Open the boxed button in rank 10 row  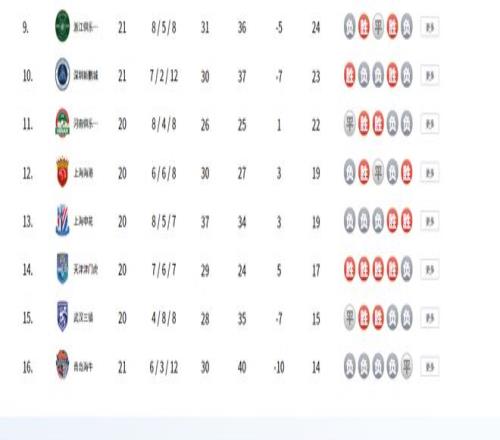tap(430, 76)
